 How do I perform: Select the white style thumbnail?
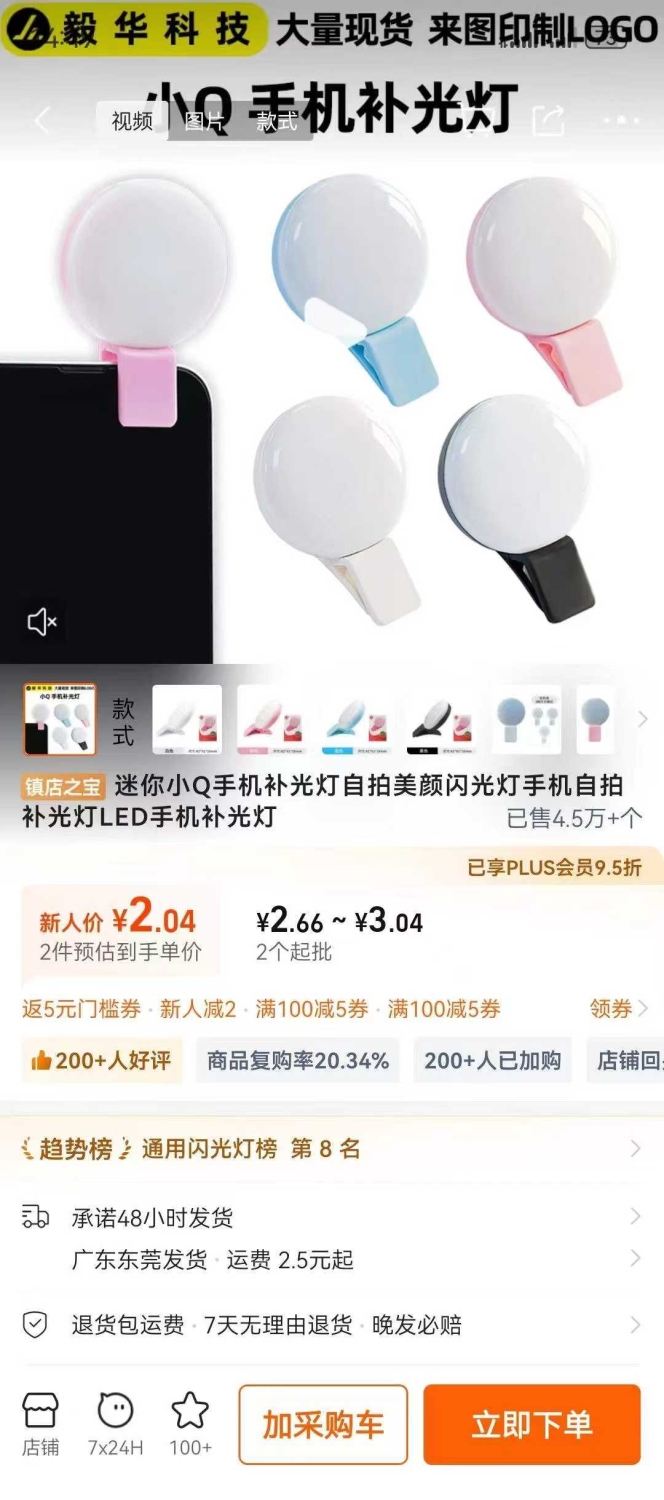(187, 719)
